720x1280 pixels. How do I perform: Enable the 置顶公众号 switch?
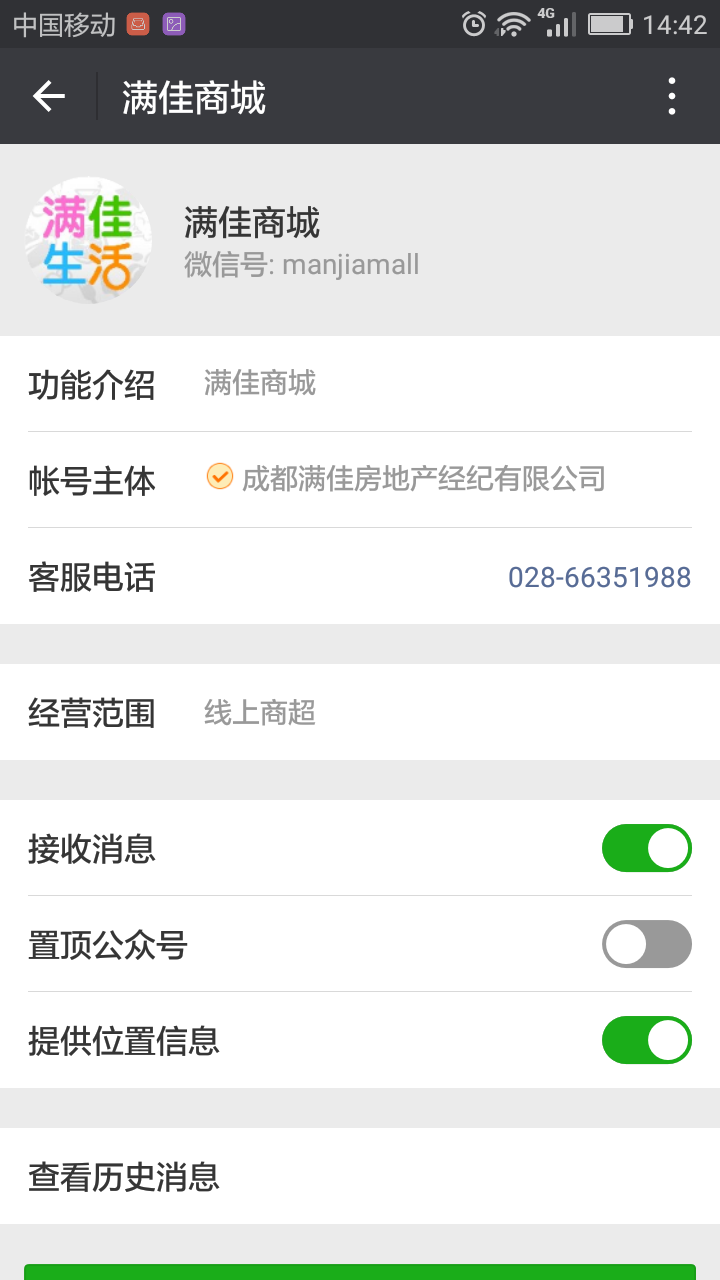coord(646,944)
